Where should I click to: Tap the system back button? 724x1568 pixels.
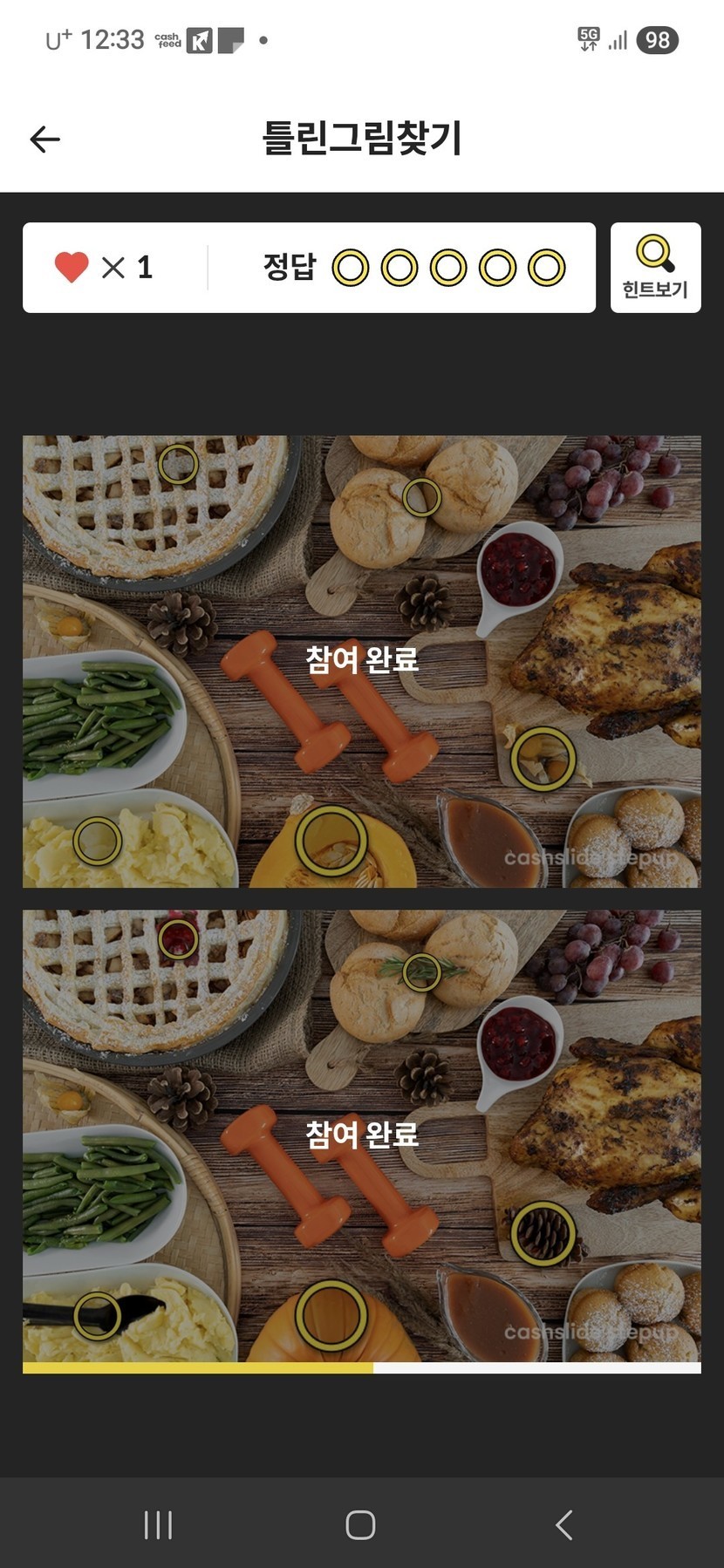564,1524
